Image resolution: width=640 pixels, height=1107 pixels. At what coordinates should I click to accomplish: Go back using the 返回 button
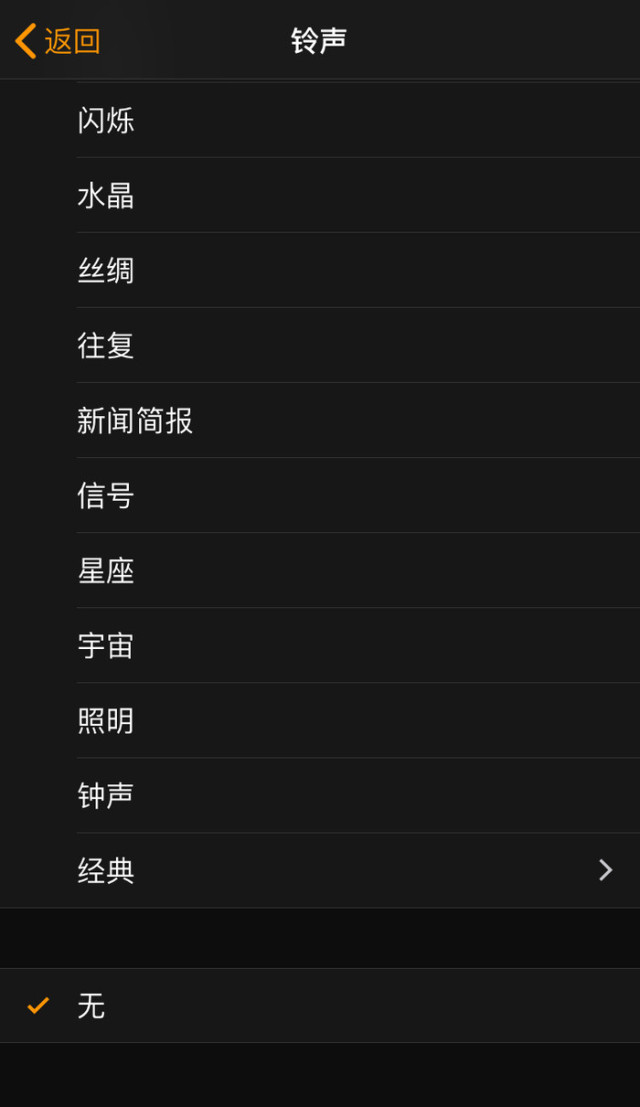point(58,41)
